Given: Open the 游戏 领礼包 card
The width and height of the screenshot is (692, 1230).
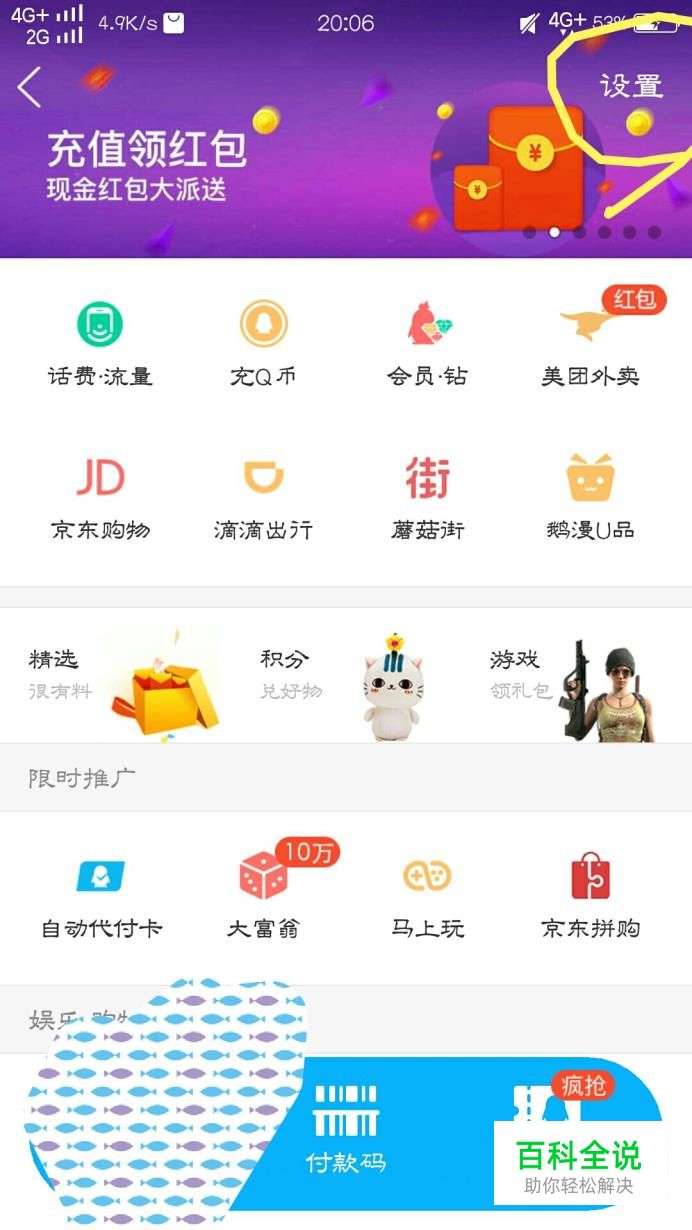Looking at the screenshot, I should click(x=574, y=676).
